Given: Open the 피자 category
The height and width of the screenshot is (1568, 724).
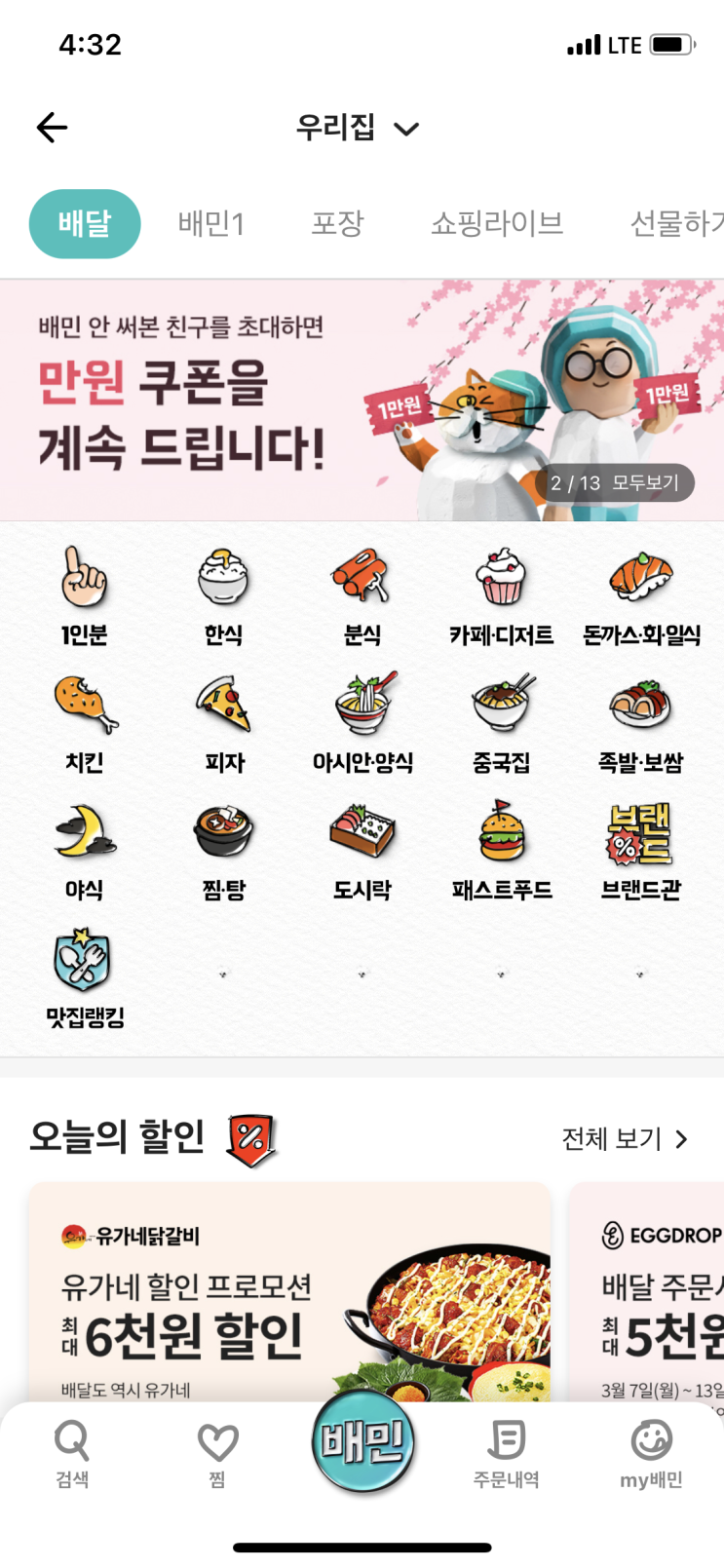Looking at the screenshot, I should tap(223, 723).
